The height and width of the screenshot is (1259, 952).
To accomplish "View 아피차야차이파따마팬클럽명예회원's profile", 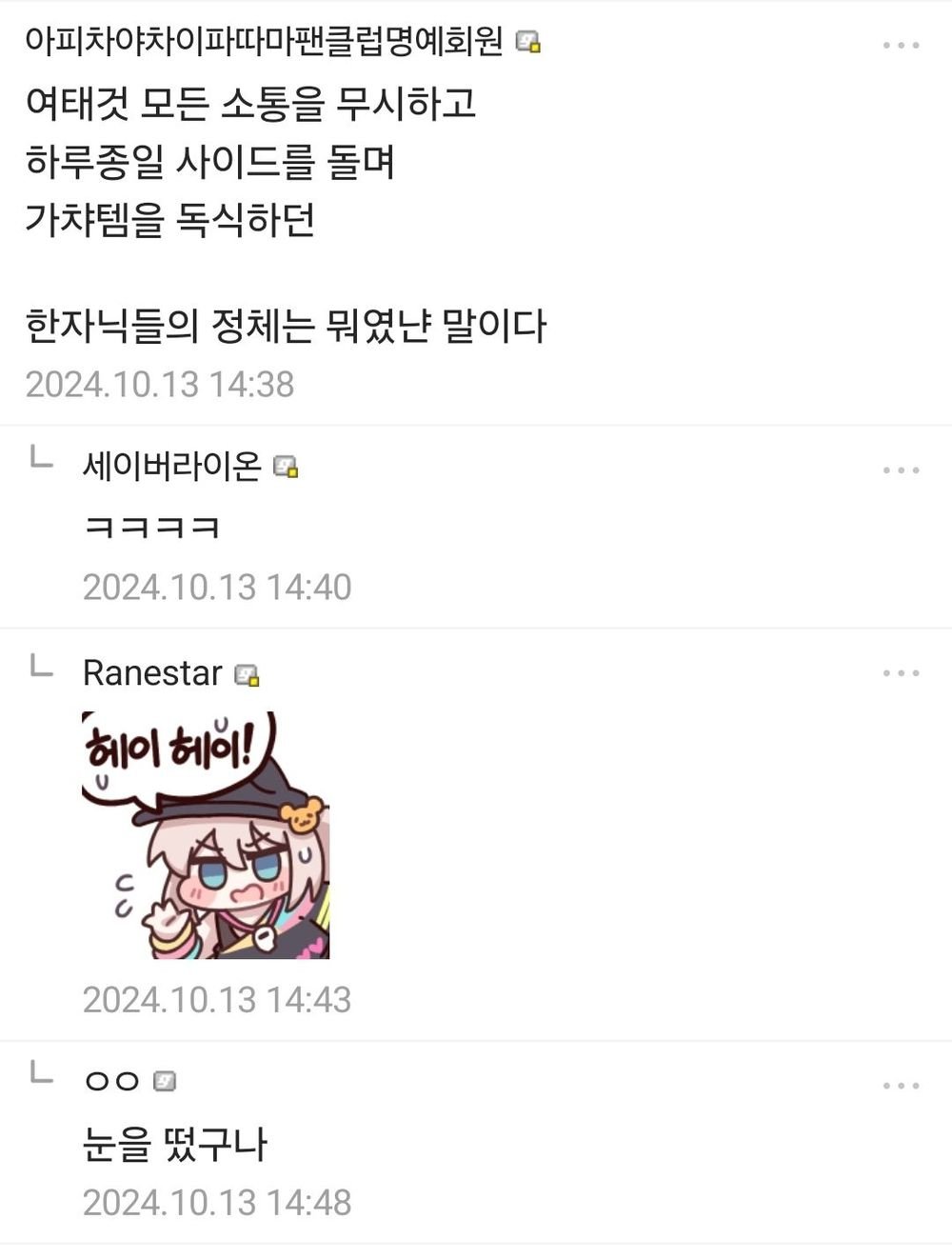I will coord(264,41).
